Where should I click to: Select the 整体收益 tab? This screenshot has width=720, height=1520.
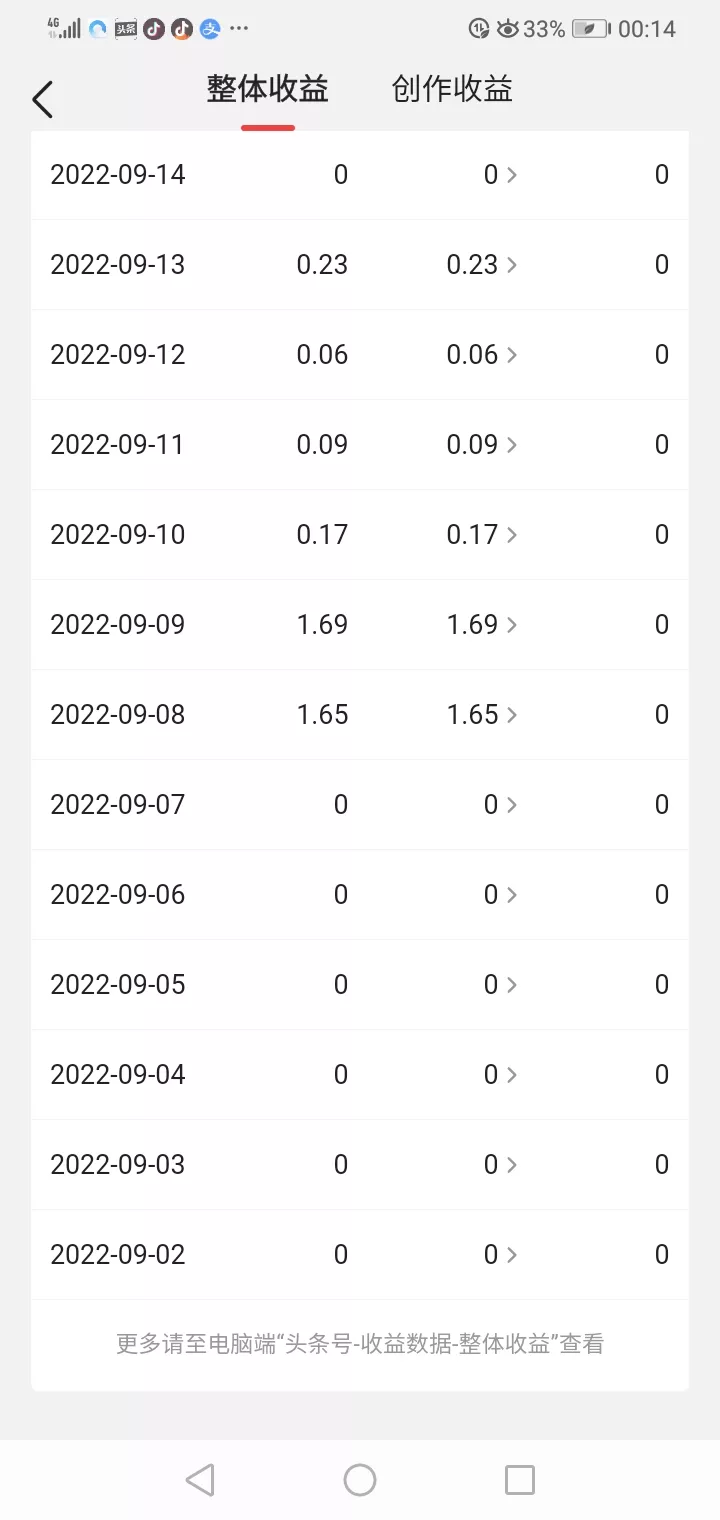[x=267, y=89]
